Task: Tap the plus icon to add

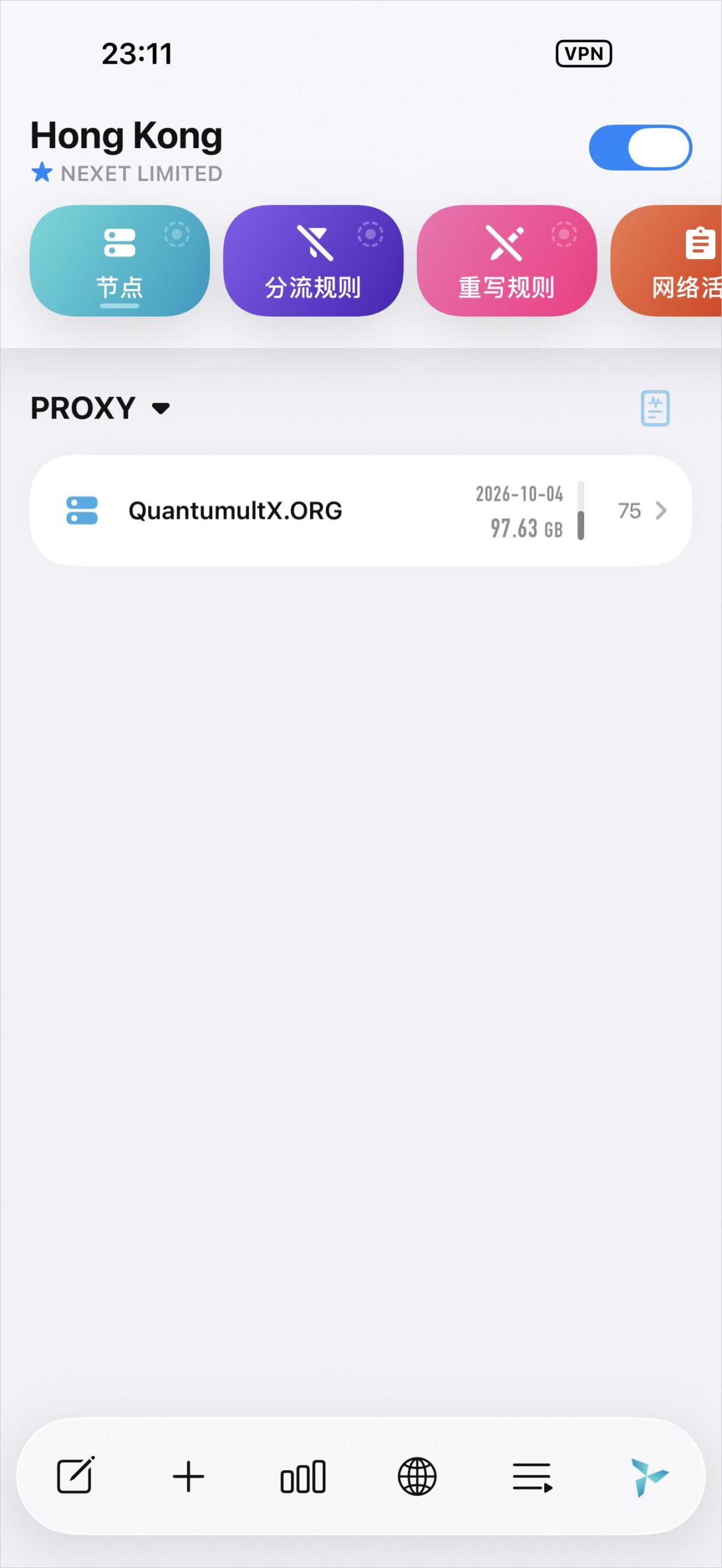Action: coord(189,1476)
